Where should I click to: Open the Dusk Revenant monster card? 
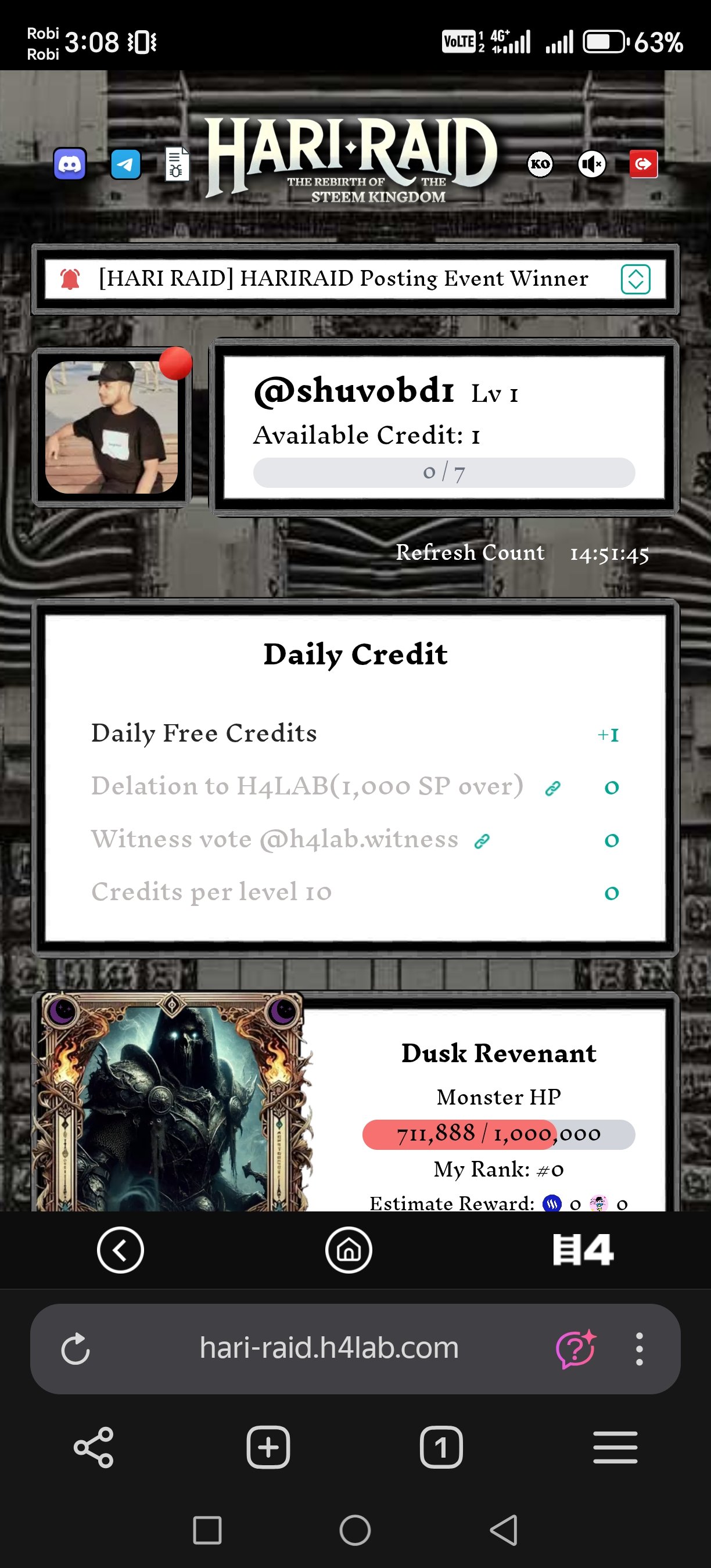pyautogui.click(x=173, y=1102)
